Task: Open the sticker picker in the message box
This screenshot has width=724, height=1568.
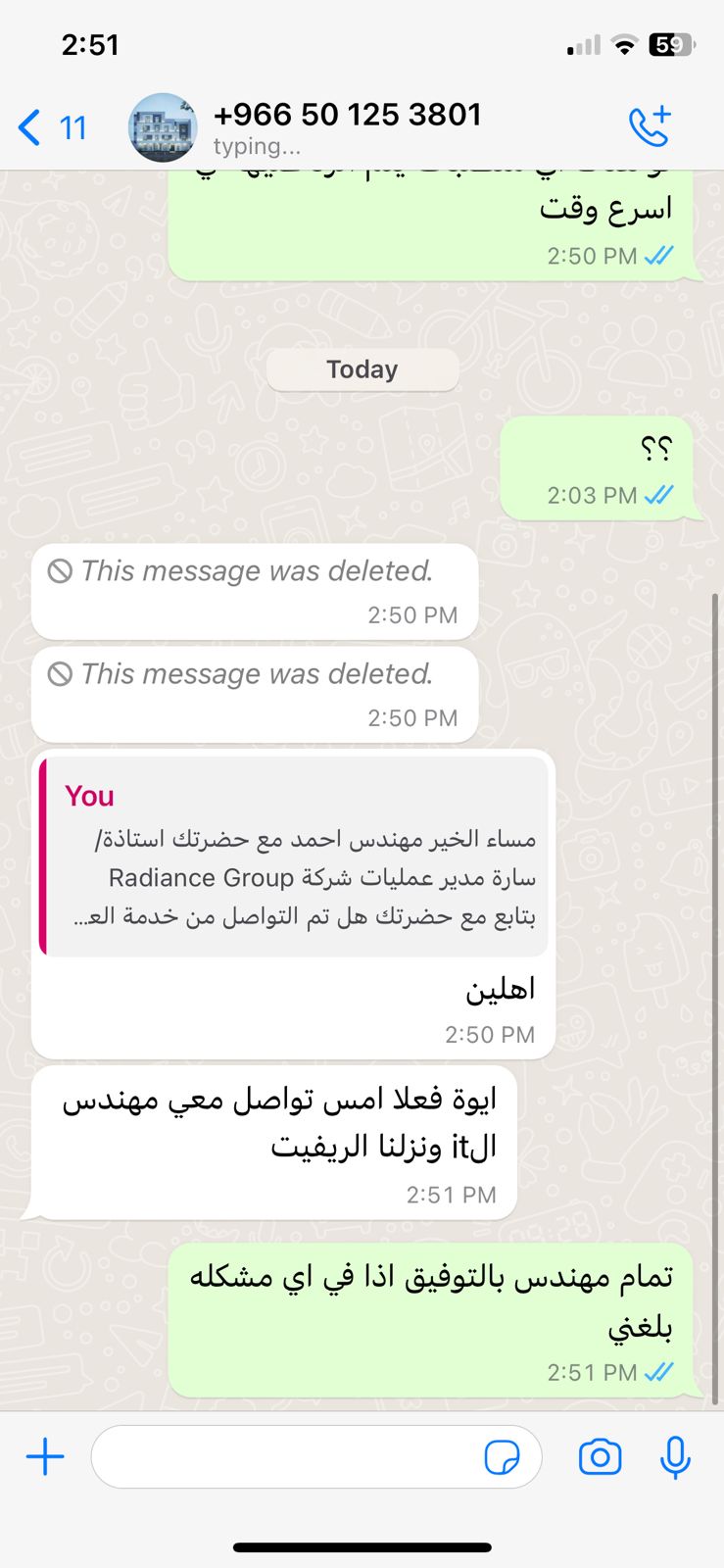Action: click(x=503, y=1458)
